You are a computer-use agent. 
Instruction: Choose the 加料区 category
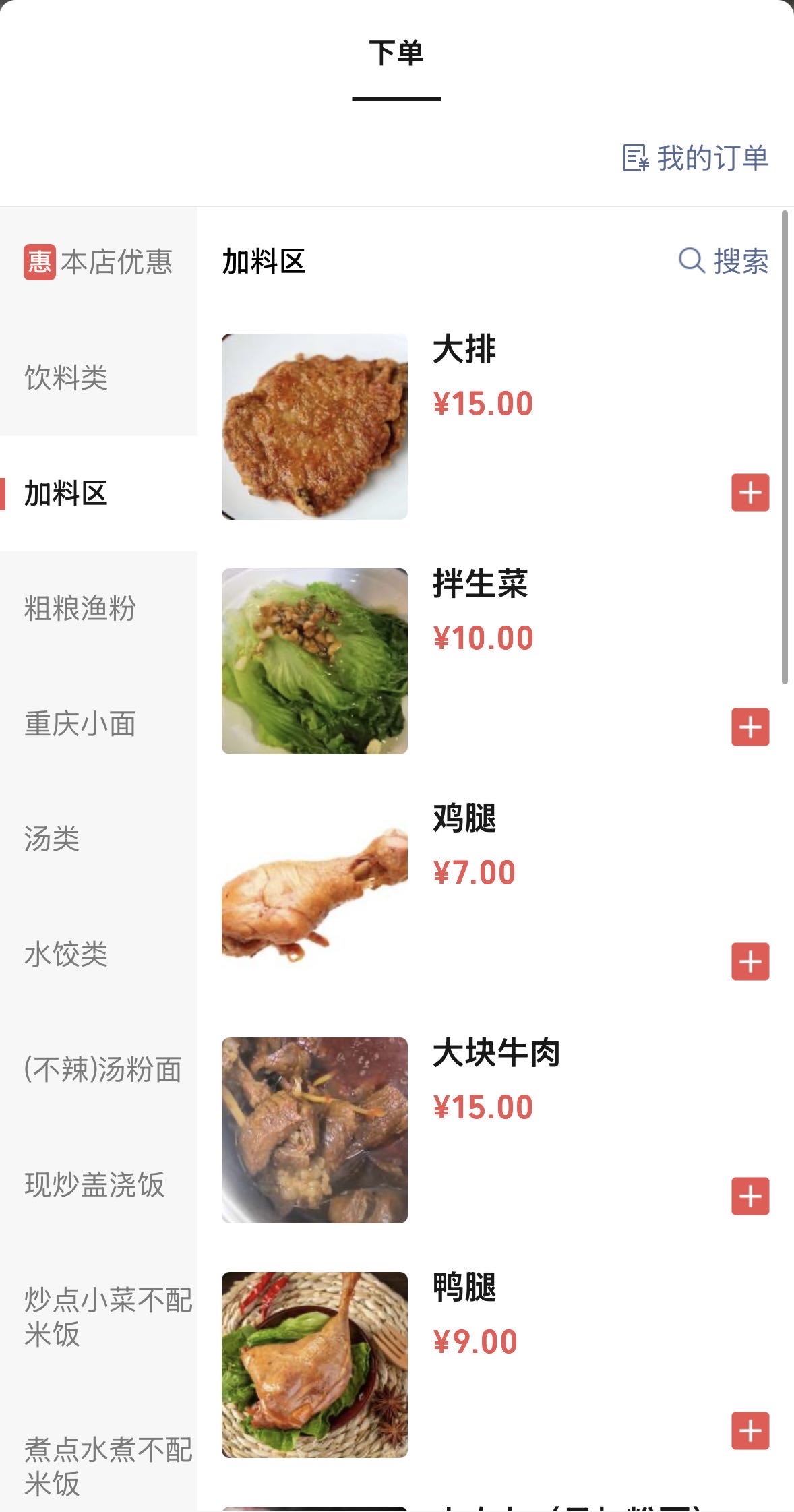(x=66, y=493)
